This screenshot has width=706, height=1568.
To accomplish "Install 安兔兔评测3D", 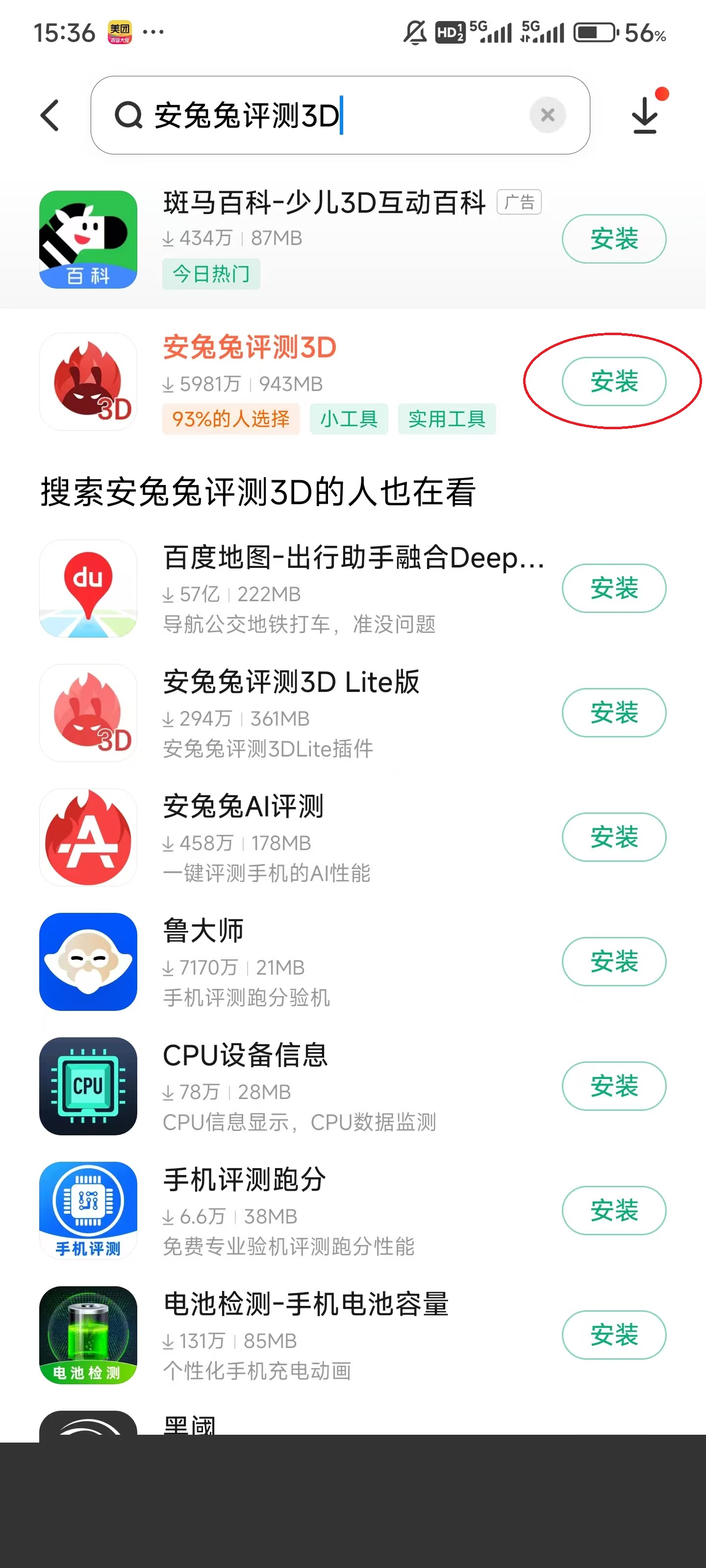I will tap(613, 382).
